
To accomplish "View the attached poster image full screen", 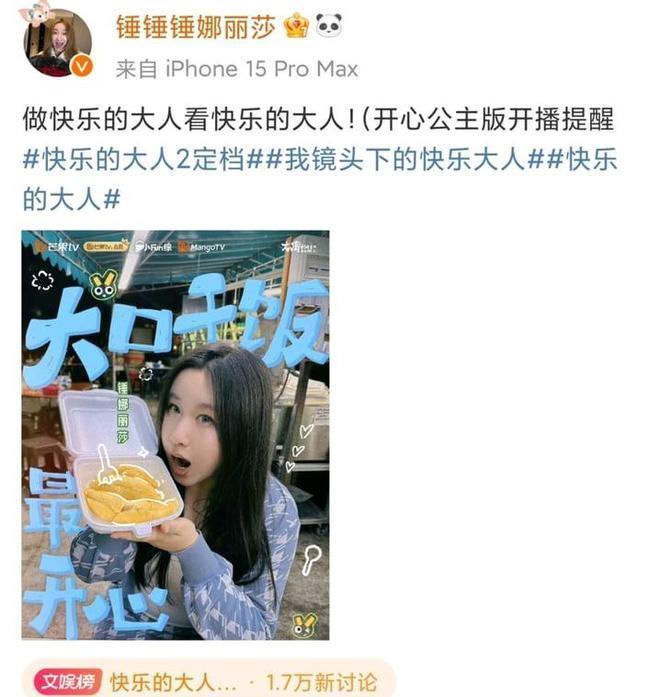I will point(175,435).
